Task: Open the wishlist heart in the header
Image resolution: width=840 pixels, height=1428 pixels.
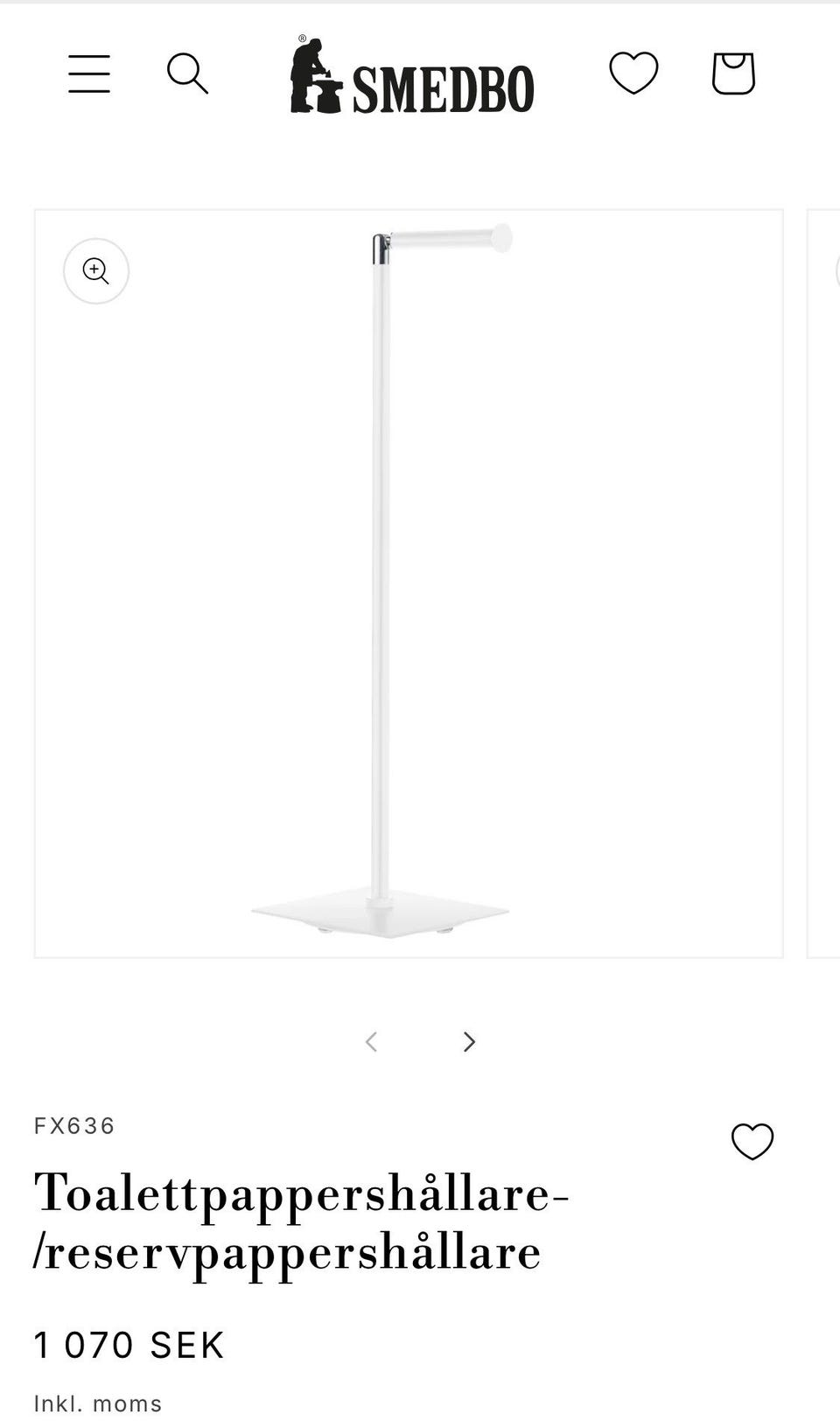Action: pyautogui.click(x=633, y=73)
